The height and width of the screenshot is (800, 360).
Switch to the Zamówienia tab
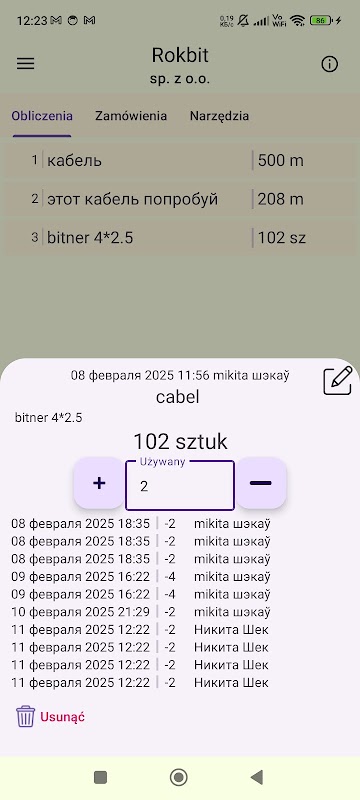(131, 116)
